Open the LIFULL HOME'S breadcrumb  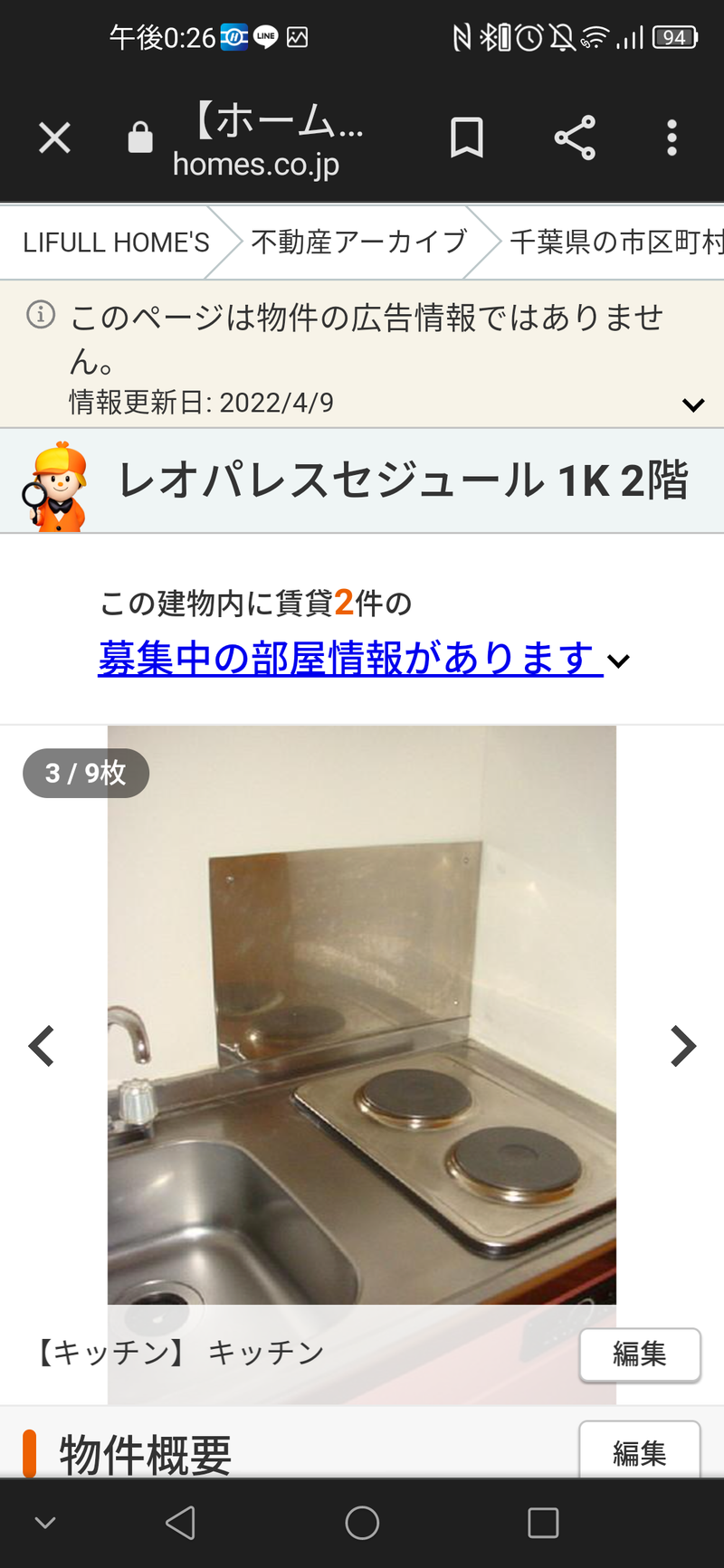coord(116,242)
